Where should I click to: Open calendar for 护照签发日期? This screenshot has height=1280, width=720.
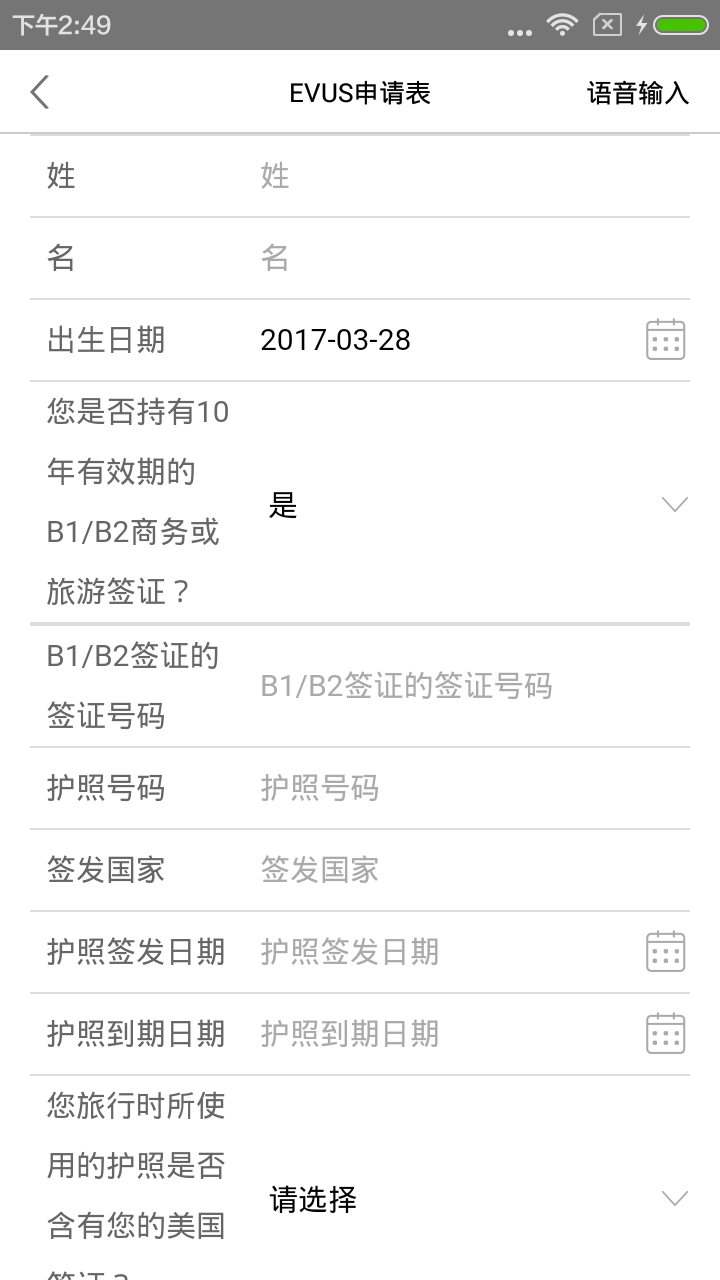click(x=665, y=952)
